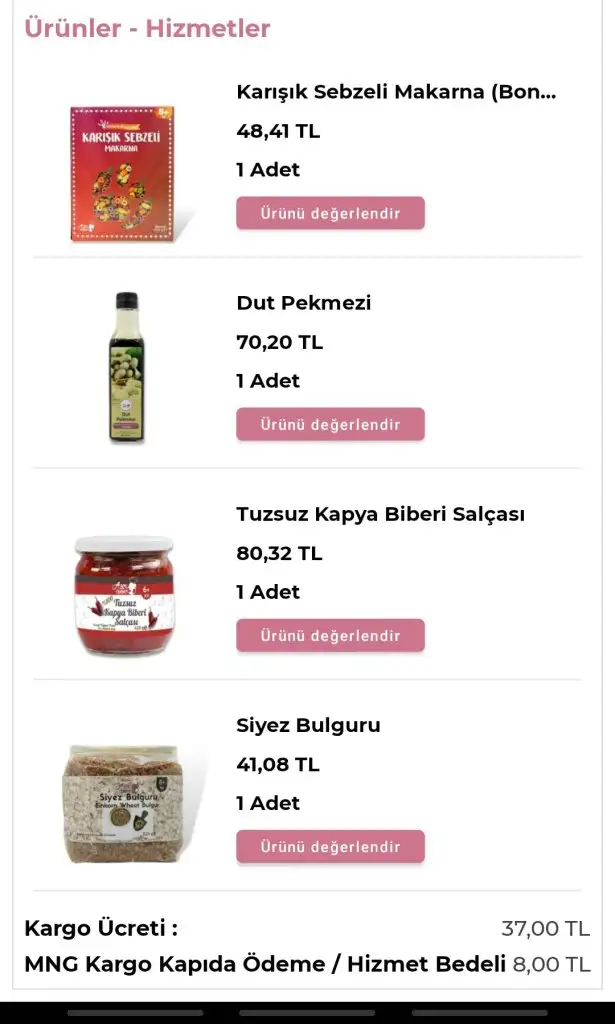Open the Dut Pekmezi bottle image
Viewport: 615px width, 1024px height.
point(126,368)
